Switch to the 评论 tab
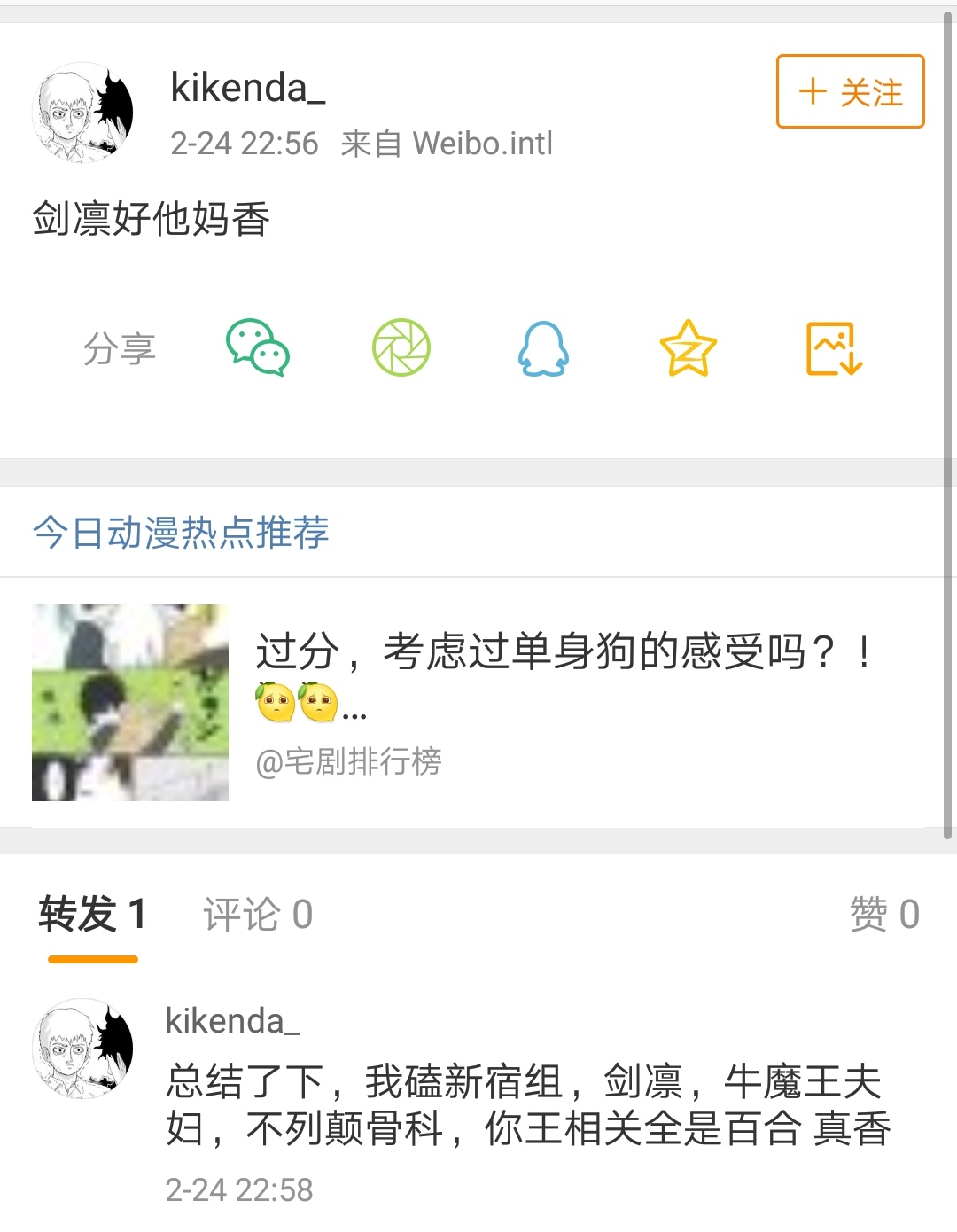Image resolution: width=957 pixels, height=1232 pixels. point(258,915)
